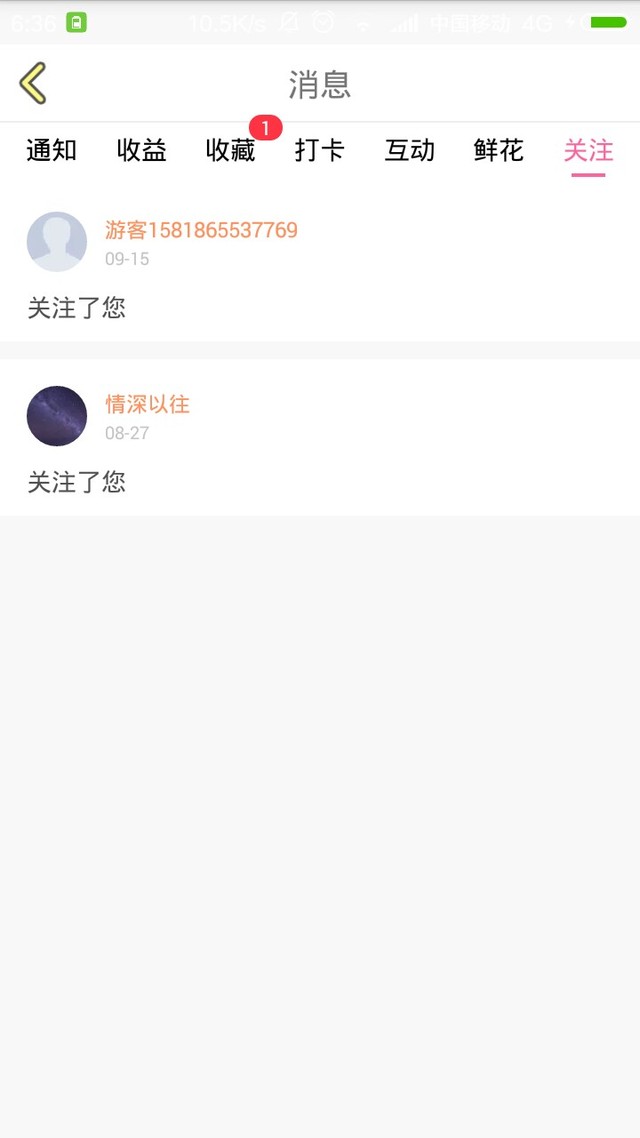The width and height of the screenshot is (640, 1138).
Task: Show the 鲜花 tab
Action: click(x=498, y=151)
